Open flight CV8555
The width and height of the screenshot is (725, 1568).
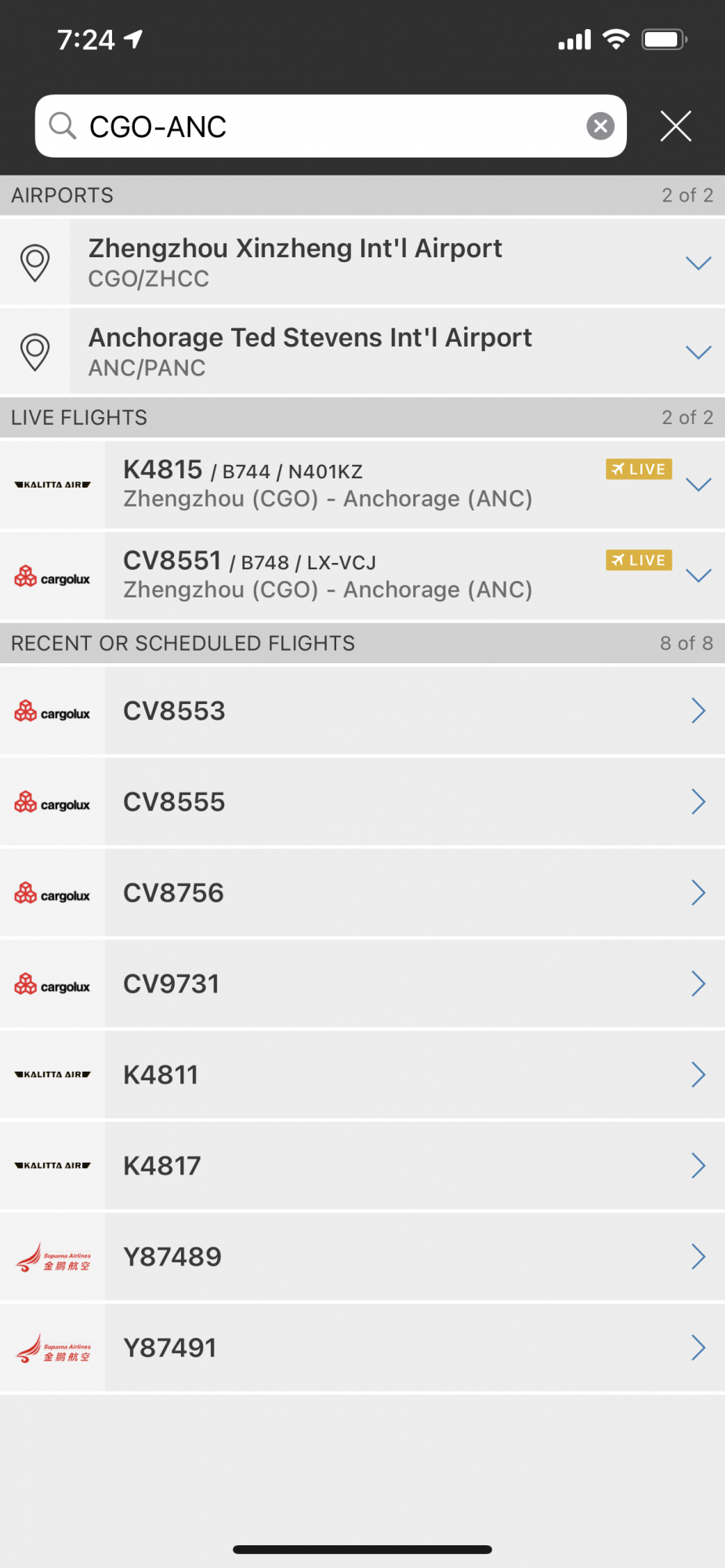pos(414,802)
